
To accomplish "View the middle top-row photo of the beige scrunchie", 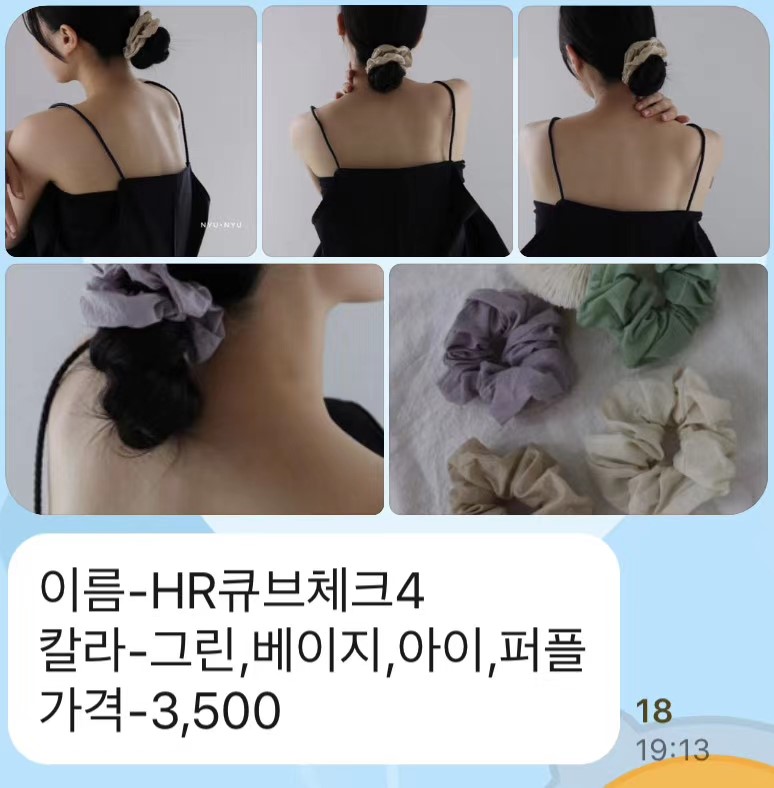I will (x=387, y=131).
